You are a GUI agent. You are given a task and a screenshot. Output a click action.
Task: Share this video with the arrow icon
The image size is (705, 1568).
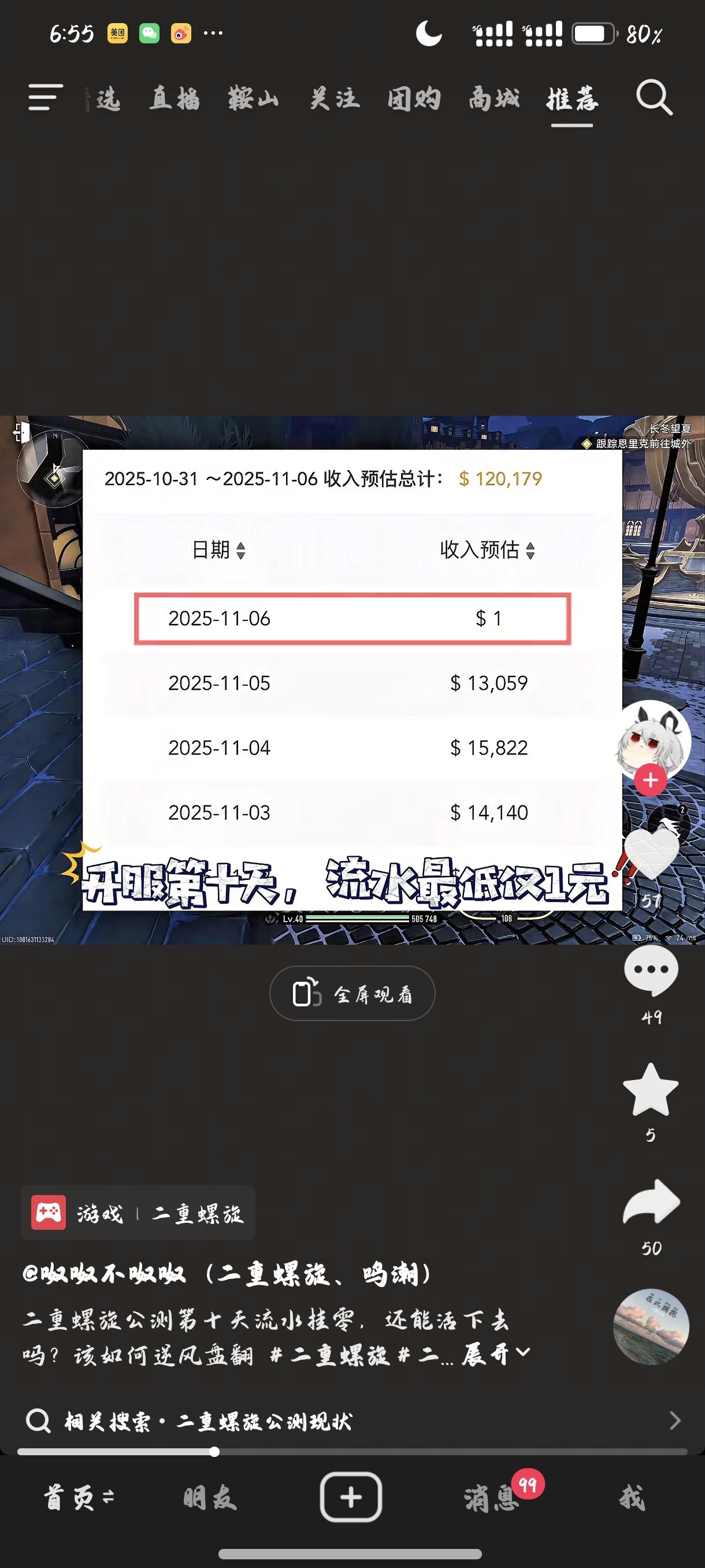pos(651,1203)
